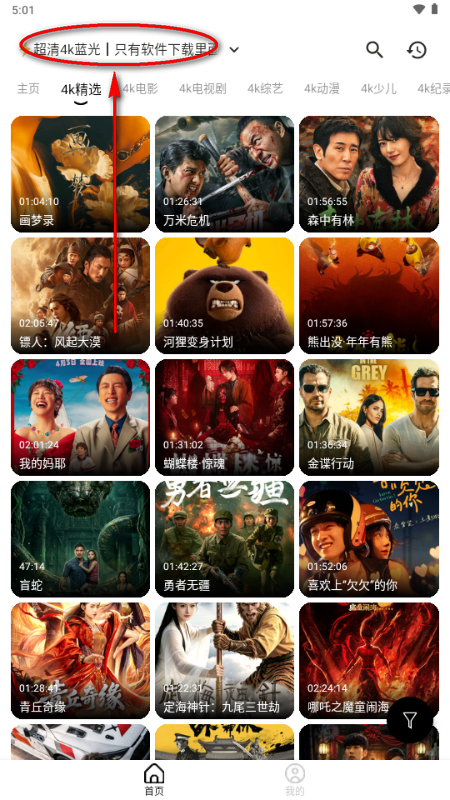Viewport: 450px width, 800px height.
Task: Open 河狸变身计划
Action: (224, 295)
